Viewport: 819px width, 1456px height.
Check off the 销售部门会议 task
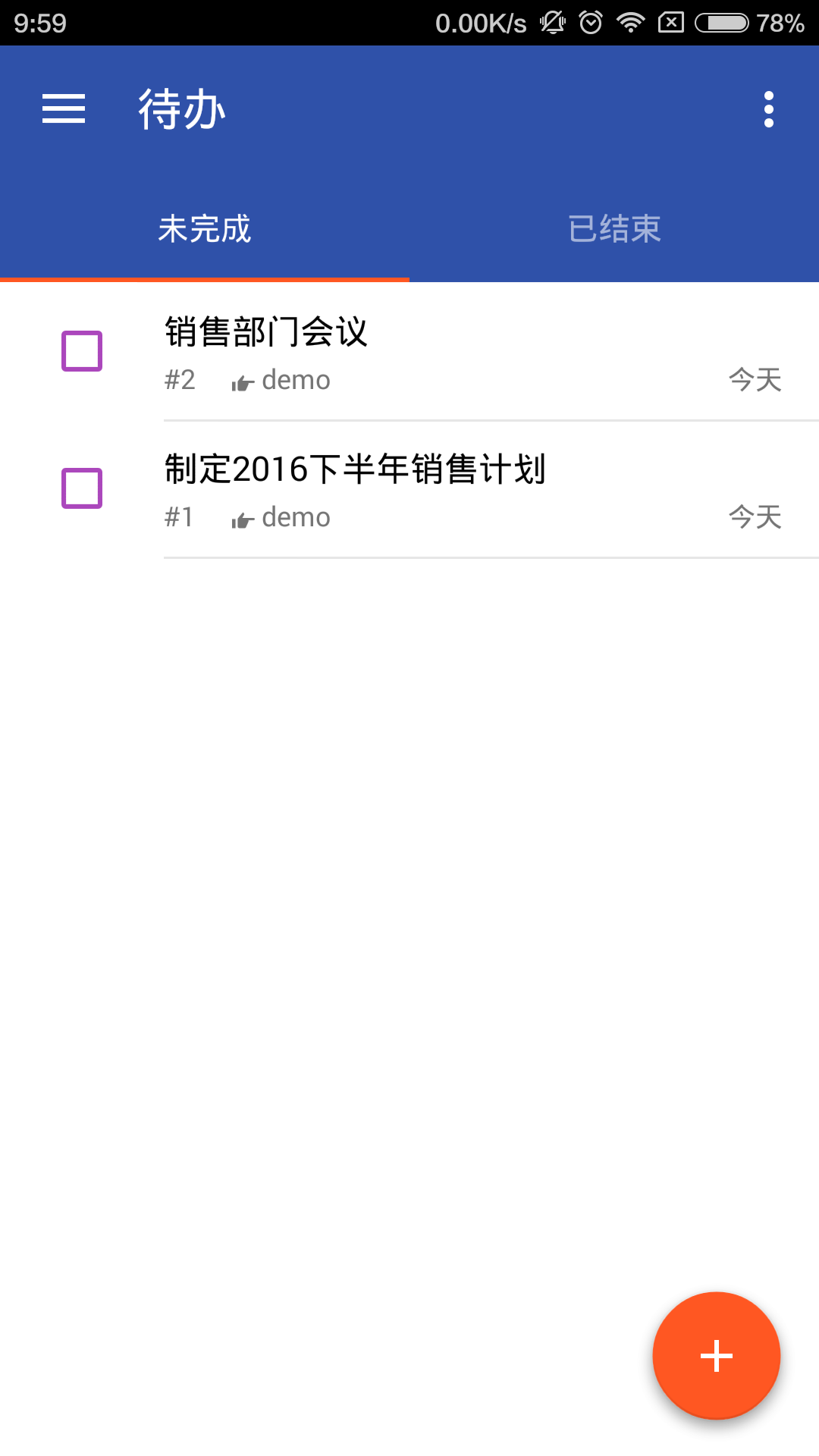[x=82, y=351]
